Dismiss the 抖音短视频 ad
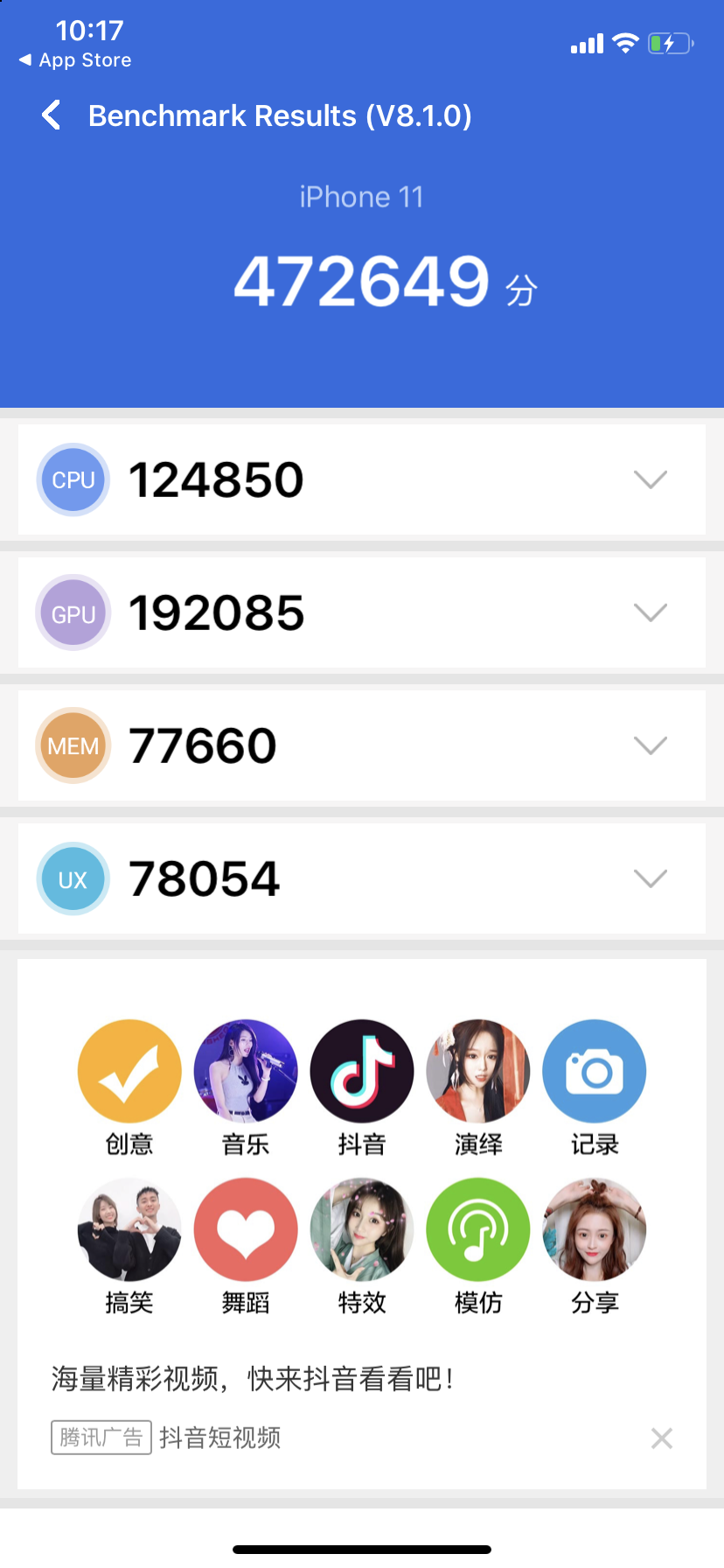 662,1438
